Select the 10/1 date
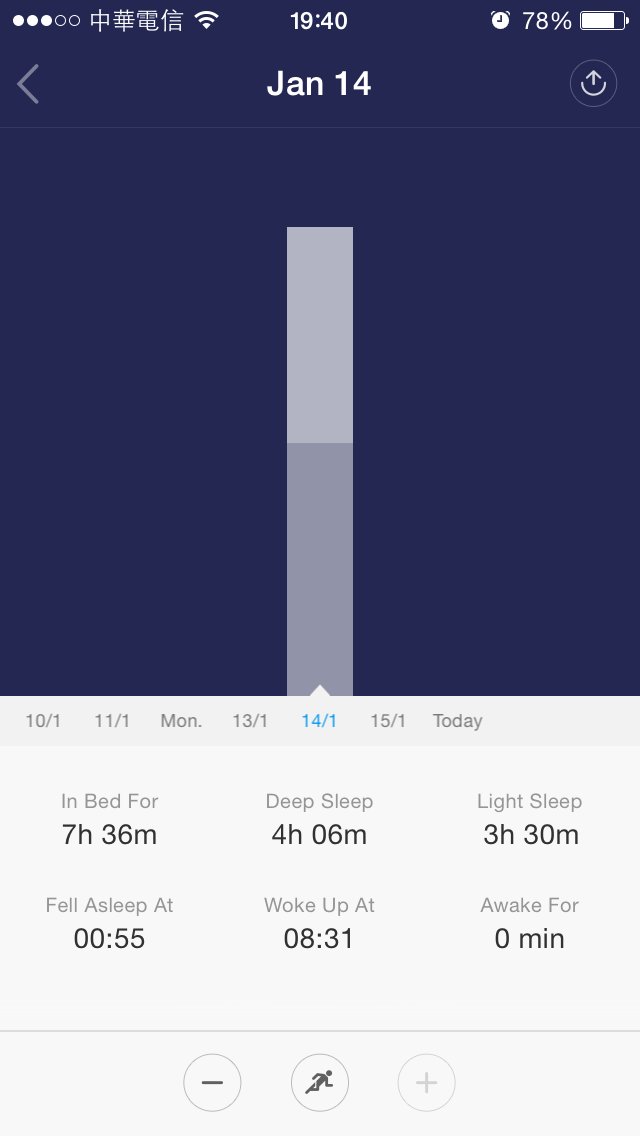640x1136 pixels. pos(43,721)
